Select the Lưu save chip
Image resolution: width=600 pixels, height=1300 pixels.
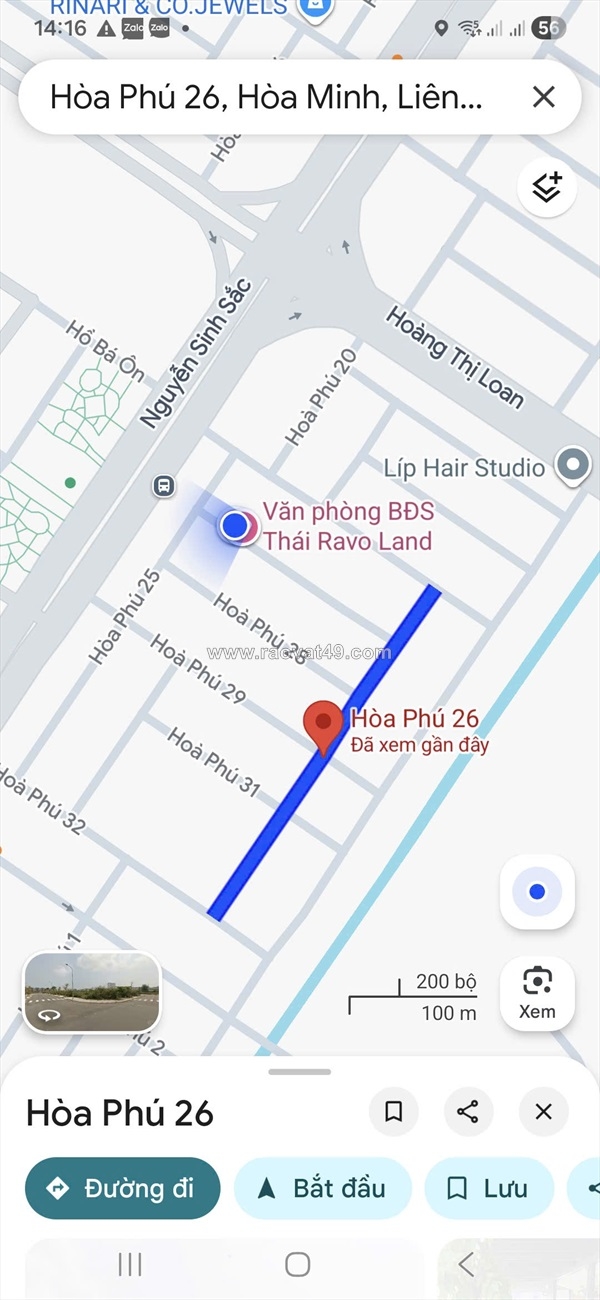pyautogui.click(x=489, y=1188)
